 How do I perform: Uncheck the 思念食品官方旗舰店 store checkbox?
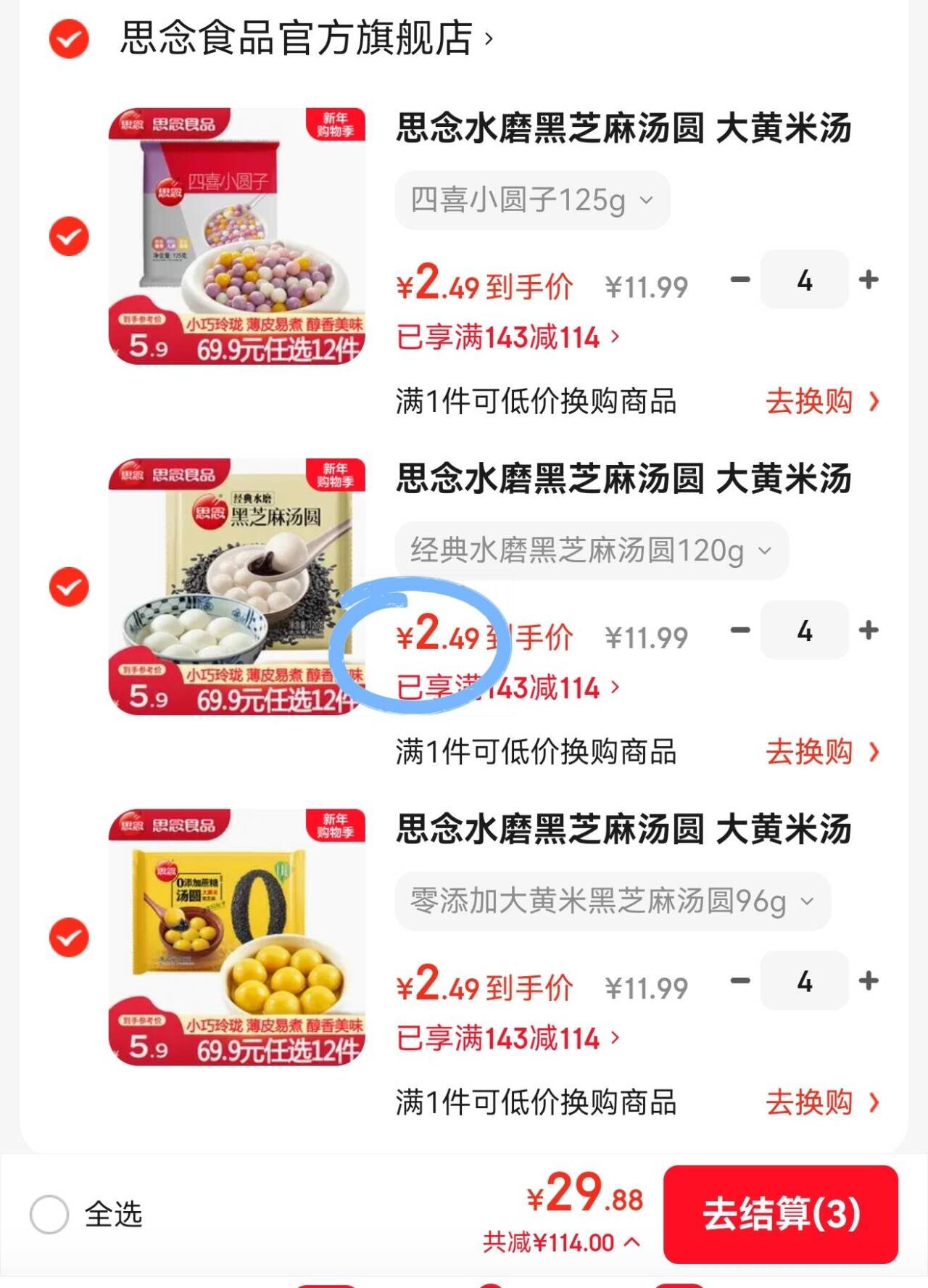(69, 38)
